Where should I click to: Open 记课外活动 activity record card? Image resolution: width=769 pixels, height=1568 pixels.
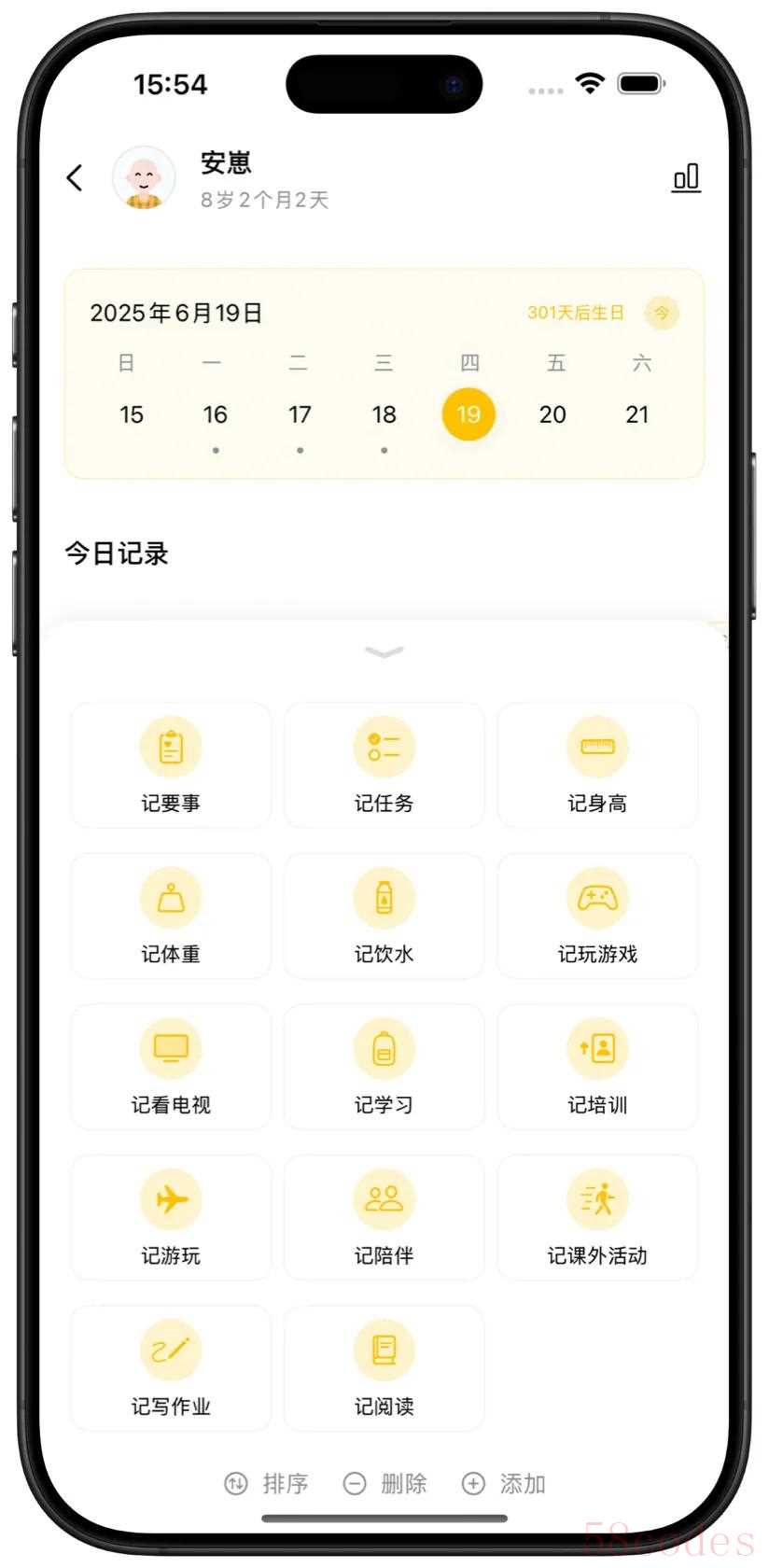[x=597, y=1217]
